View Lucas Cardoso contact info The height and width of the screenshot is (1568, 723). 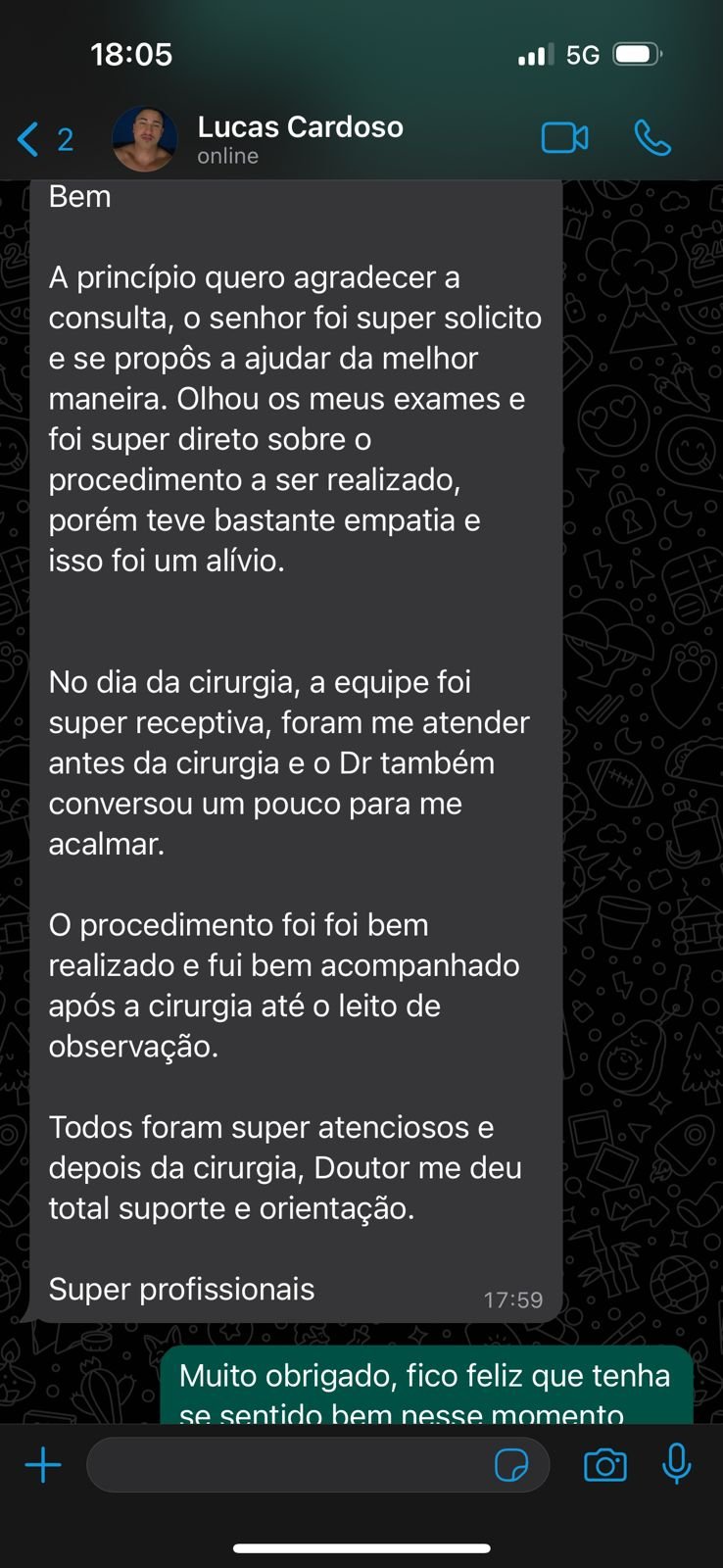click(x=300, y=139)
